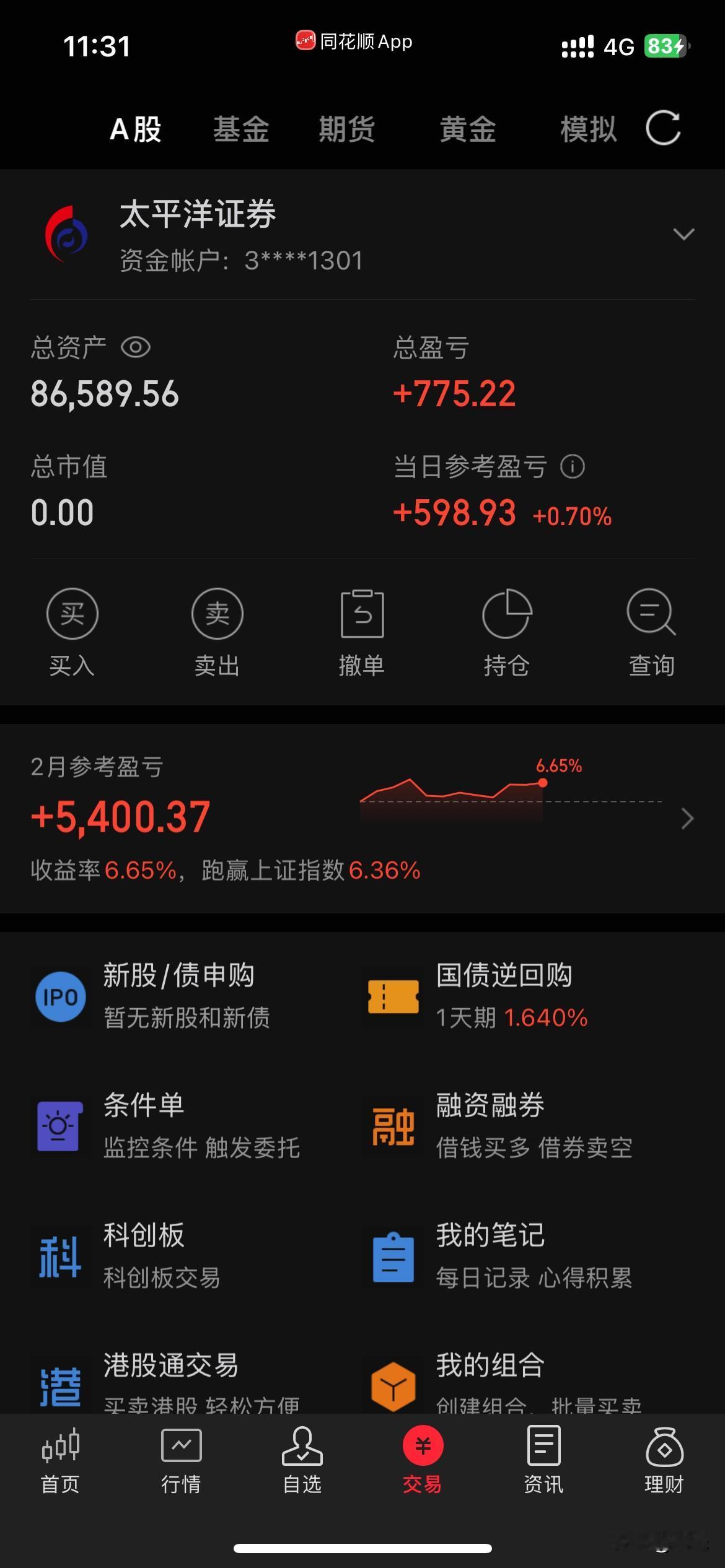This screenshot has width=725, height=1568.
Task: Open 国债逆回购 reverse repo
Action: coord(393,998)
